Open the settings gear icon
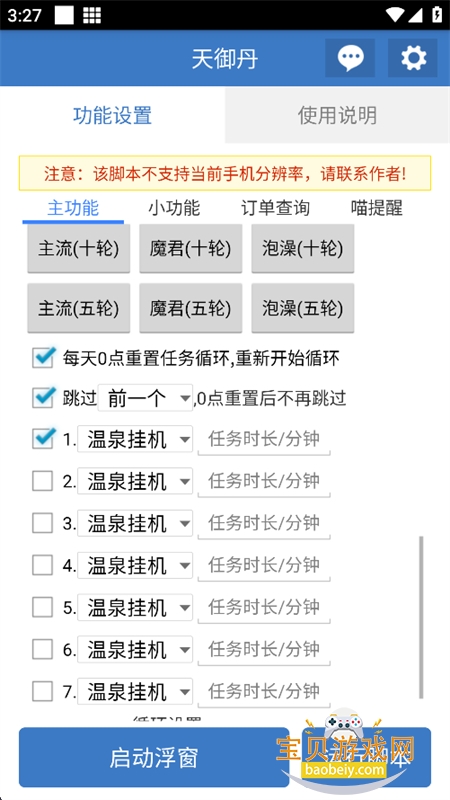The width and height of the screenshot is (450, 800). coord(413,58)
